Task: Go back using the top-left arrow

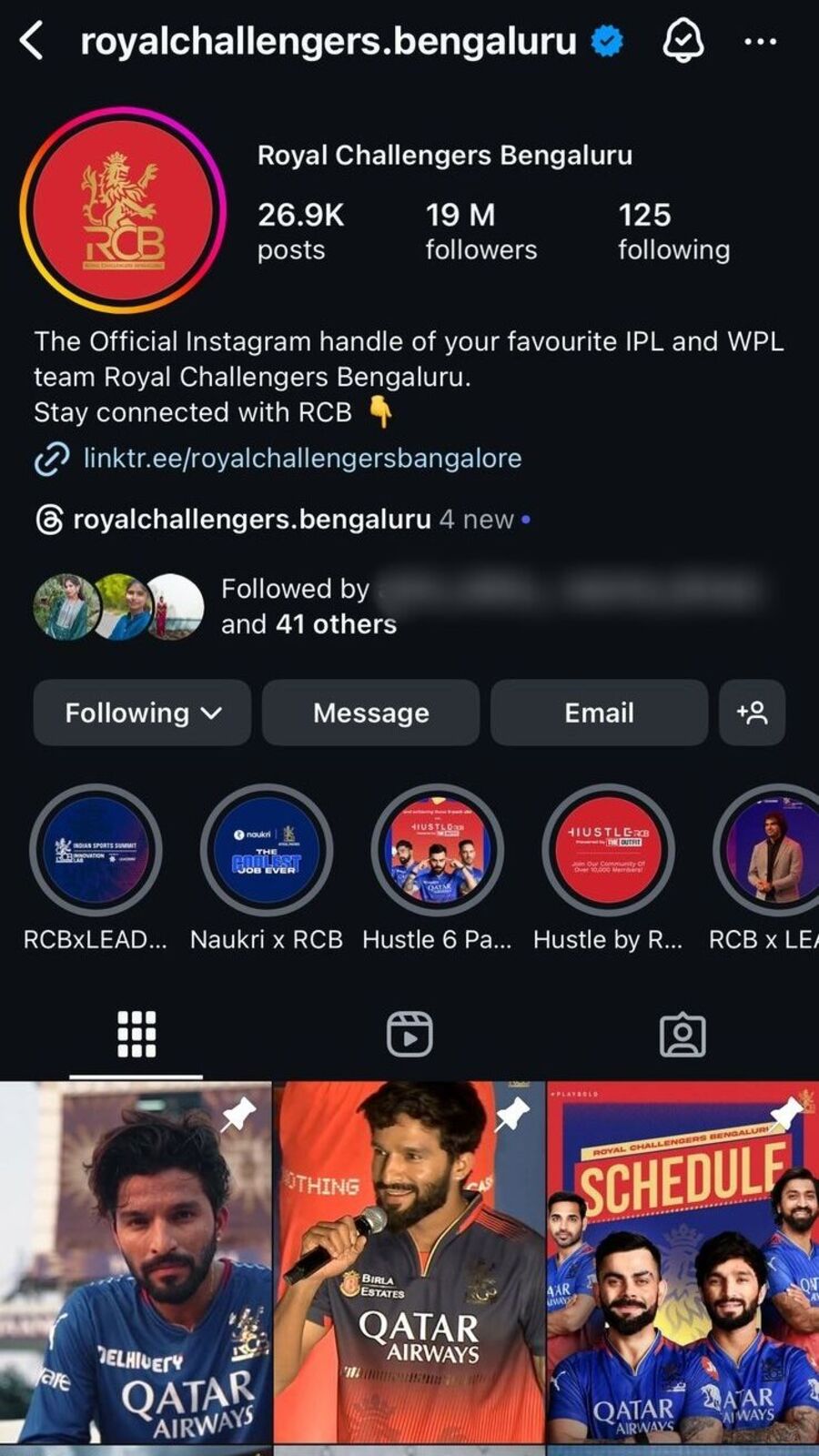Action: (x=32, y=41)
